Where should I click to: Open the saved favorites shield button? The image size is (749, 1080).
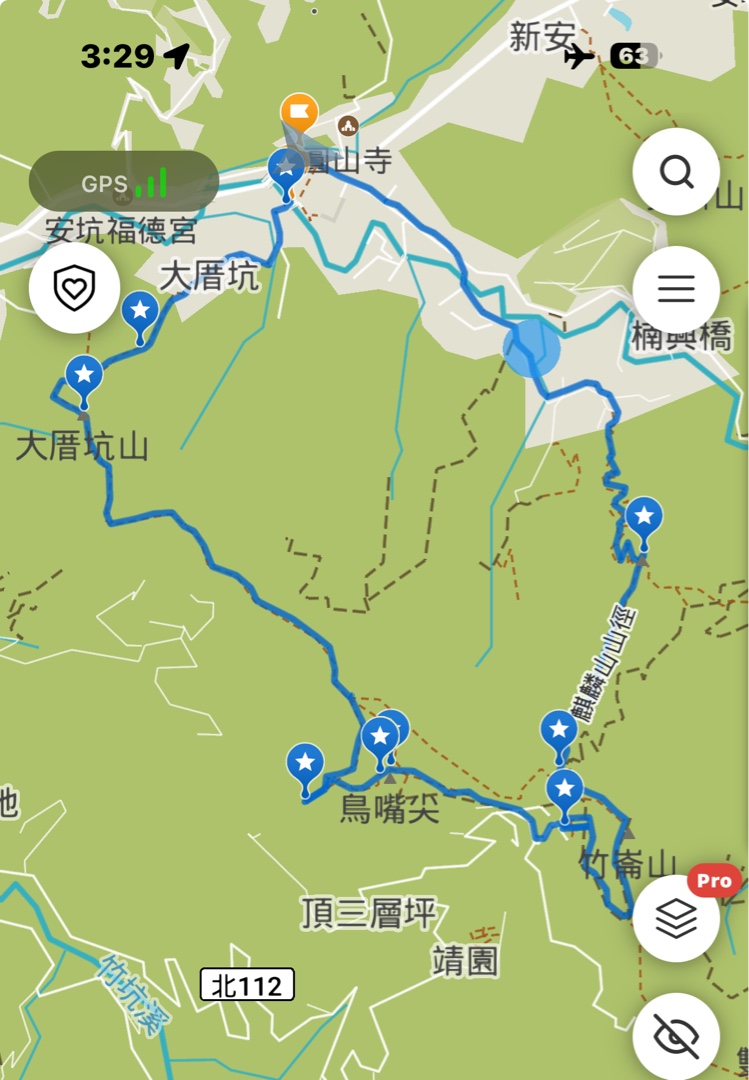74,289
